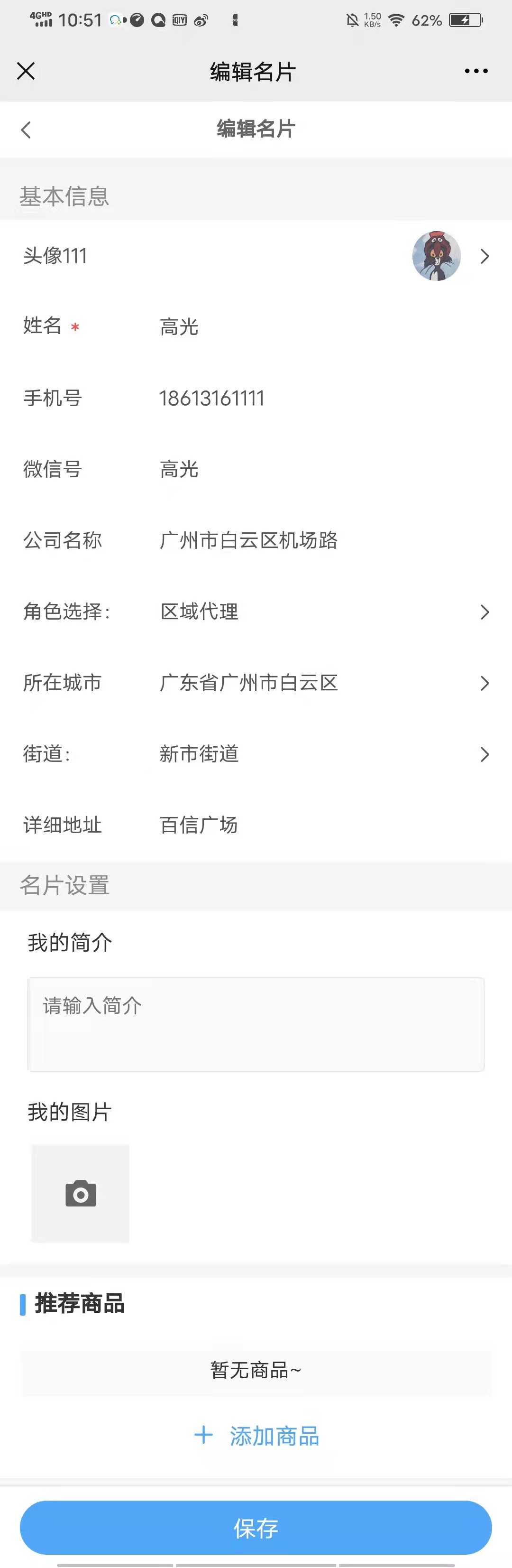Close the 编辑名片 mini program page

tap(26, 71)
